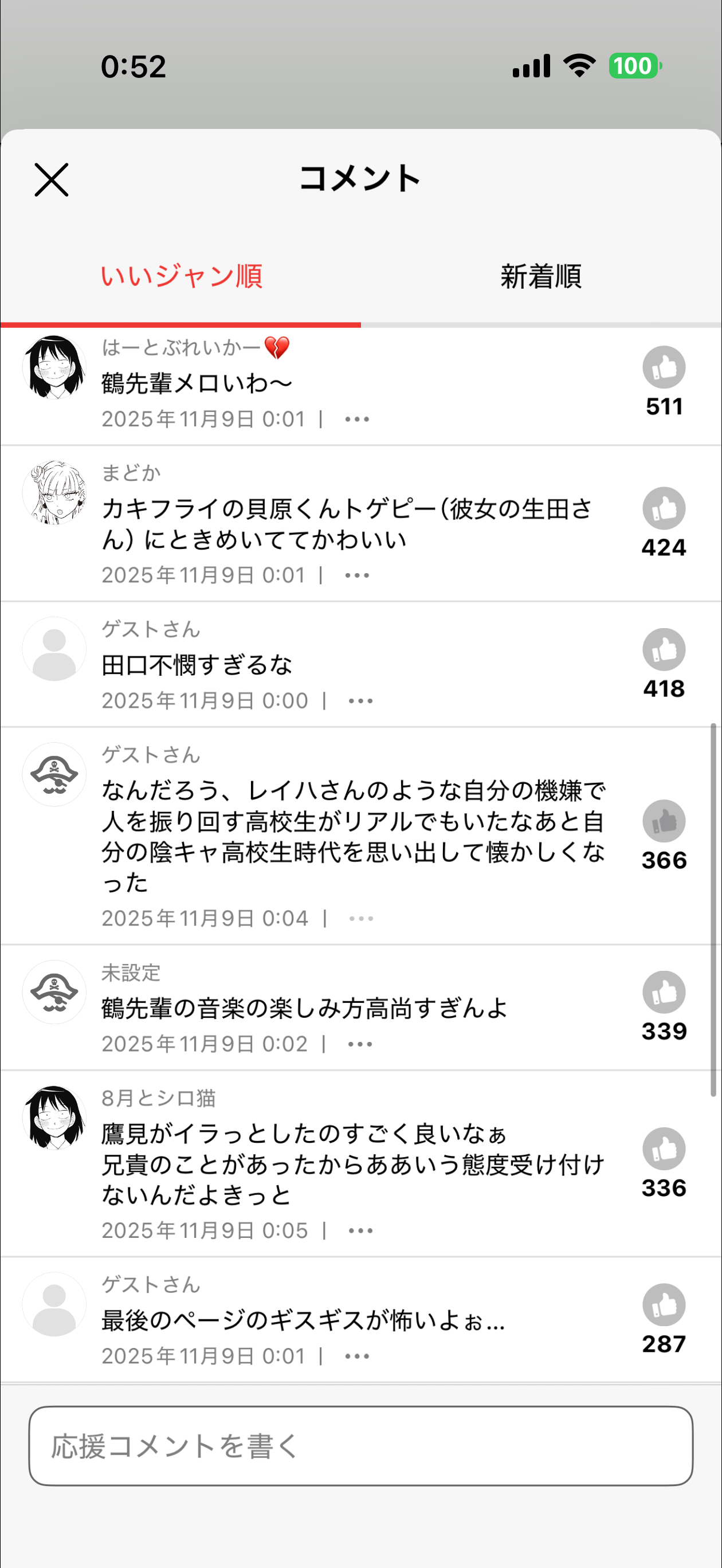Viewport: 722px width, 1568px height.
Task: Close the コメント comment sheet
Action: pyautogui.click(x=52, y=179)
